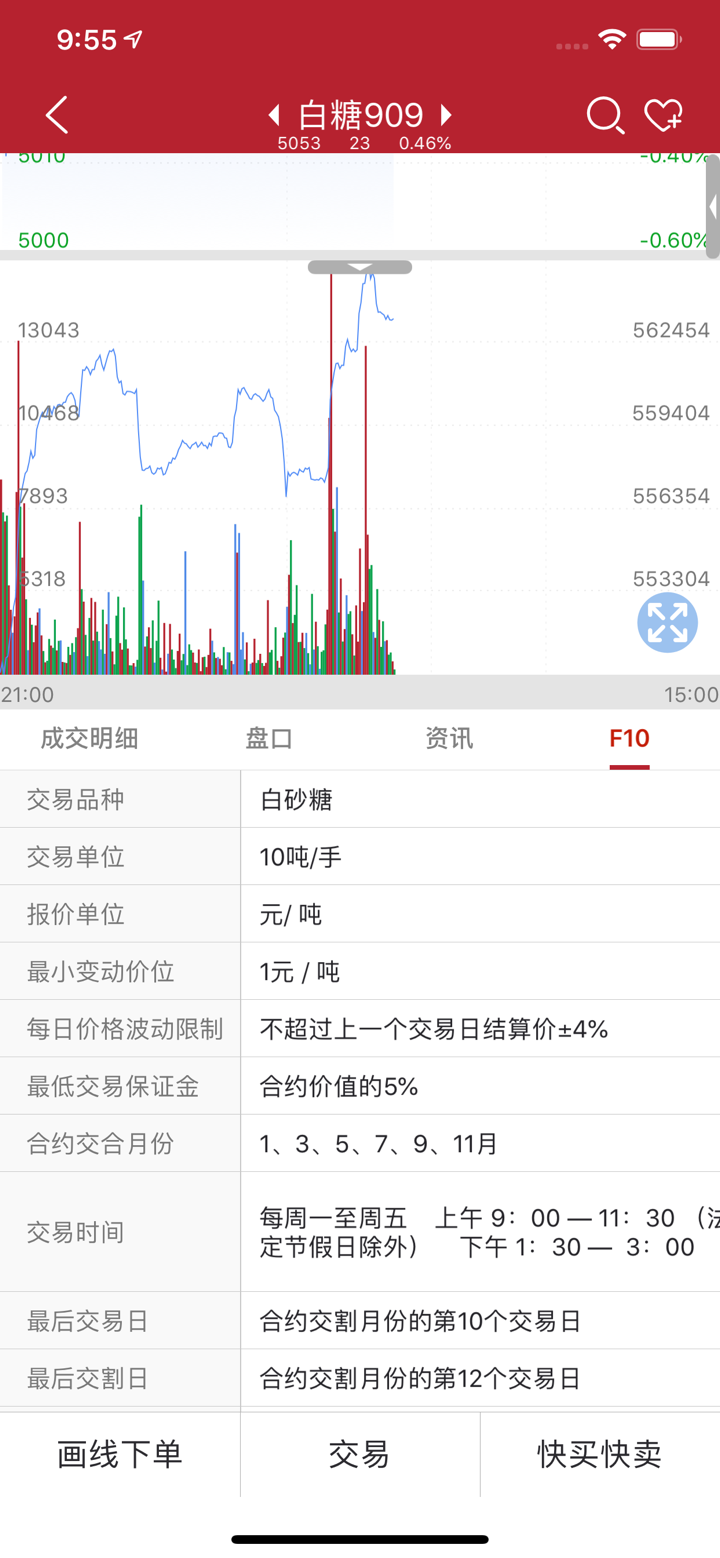Image resolution: width=720 pixels, height=1558 pixels.
Task: Collapse the chart panel handle
Action: [x=360, y=267]
